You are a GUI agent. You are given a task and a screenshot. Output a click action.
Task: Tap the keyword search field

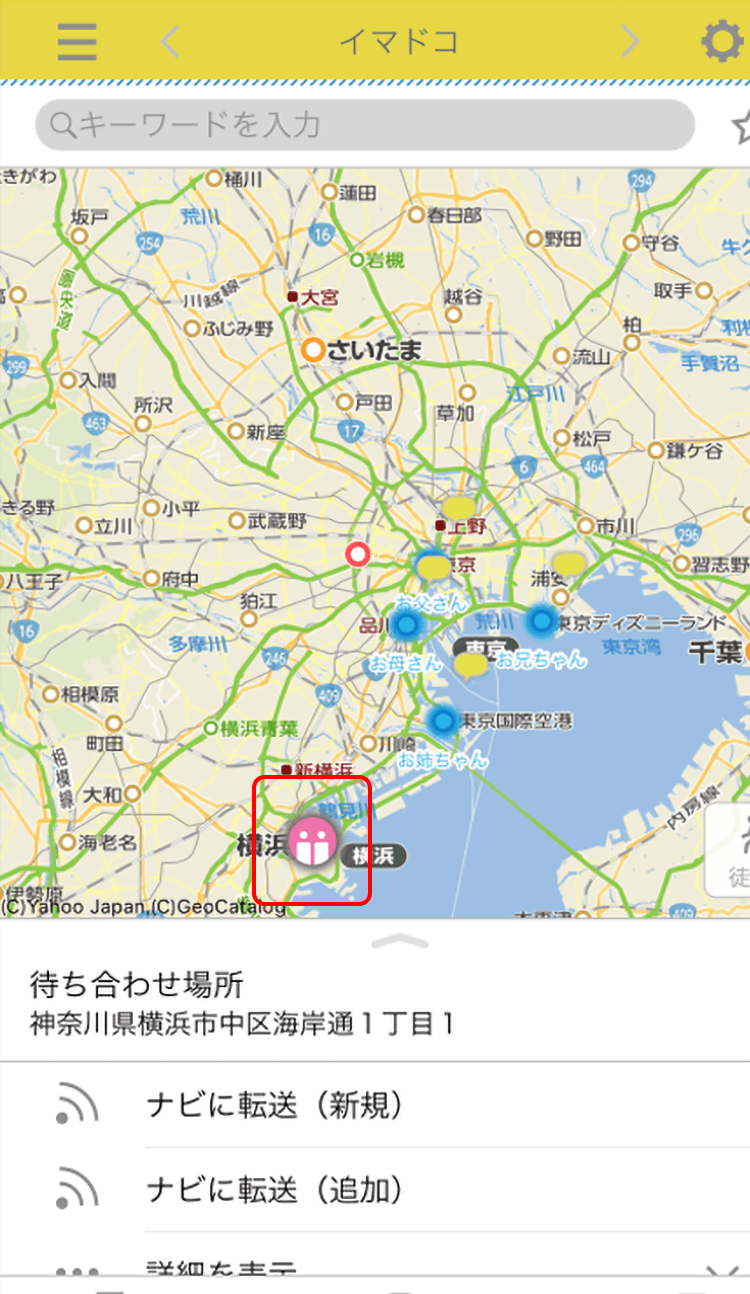tap(364, 125)
